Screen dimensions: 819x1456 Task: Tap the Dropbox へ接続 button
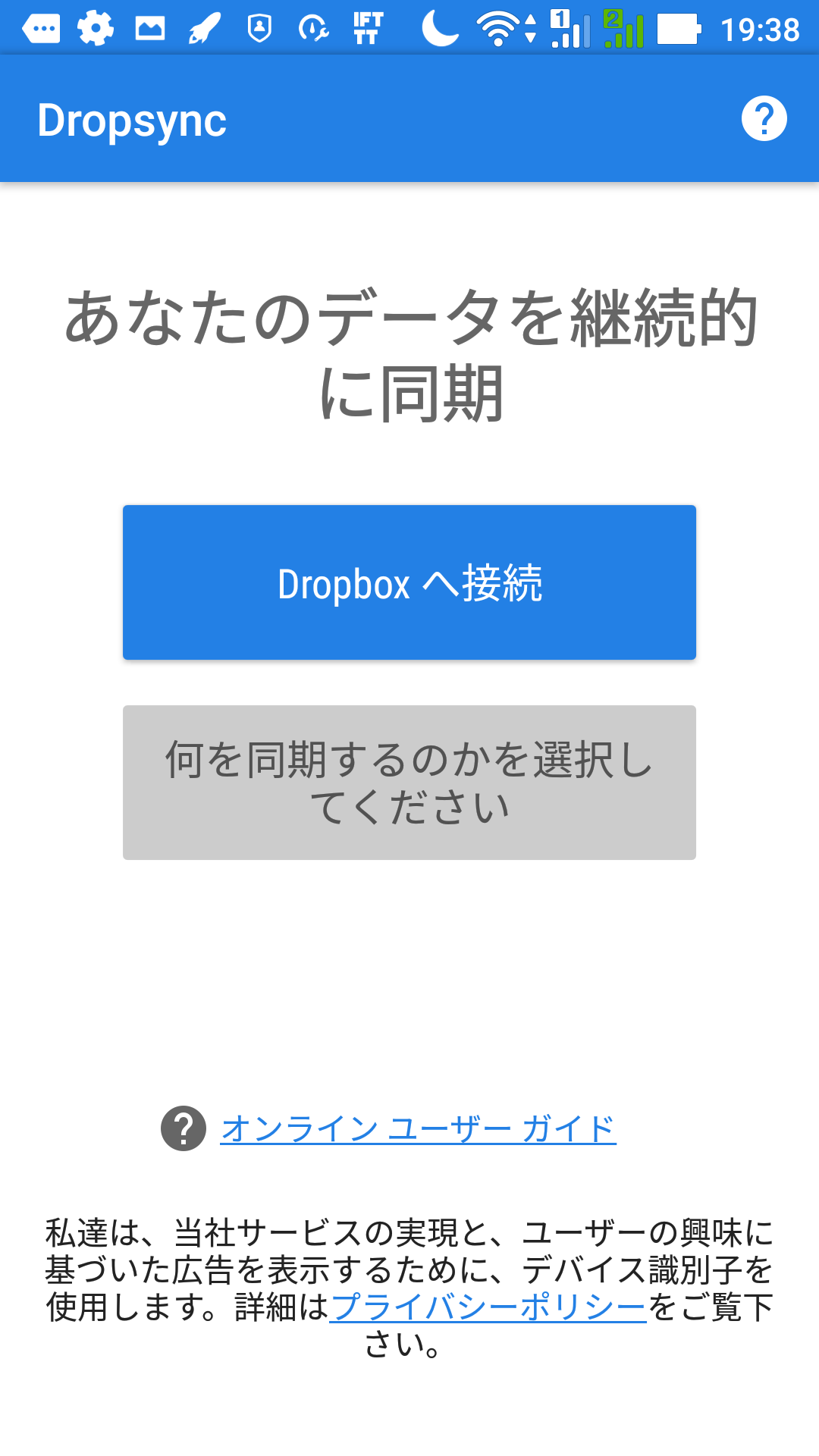point(409,582)
